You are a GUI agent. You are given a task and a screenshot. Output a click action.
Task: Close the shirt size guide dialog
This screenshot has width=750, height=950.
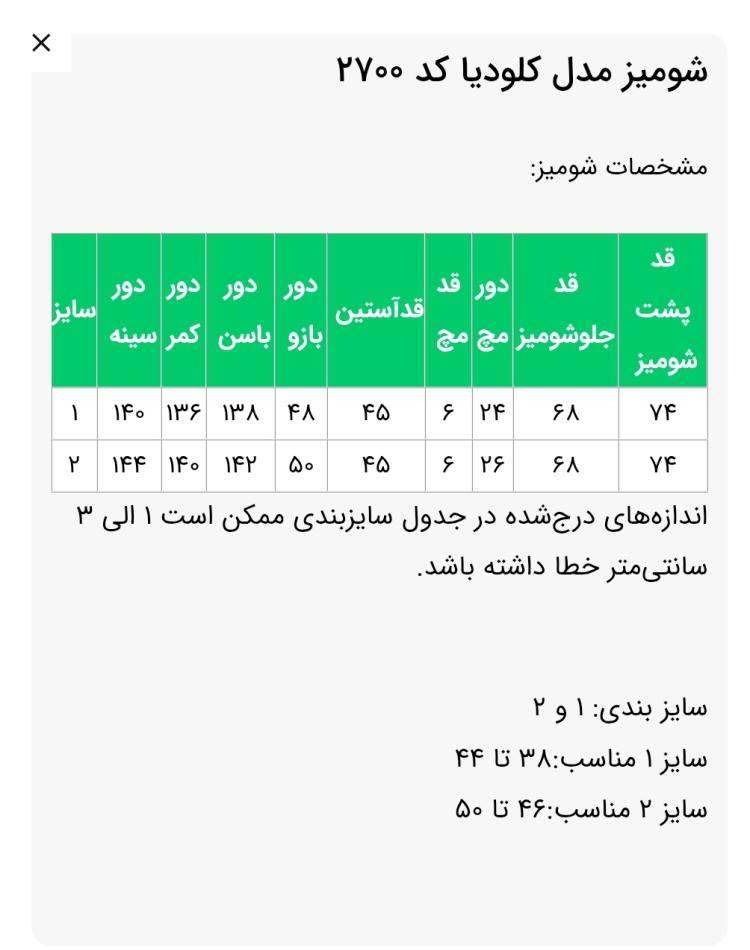pos(41,43)
